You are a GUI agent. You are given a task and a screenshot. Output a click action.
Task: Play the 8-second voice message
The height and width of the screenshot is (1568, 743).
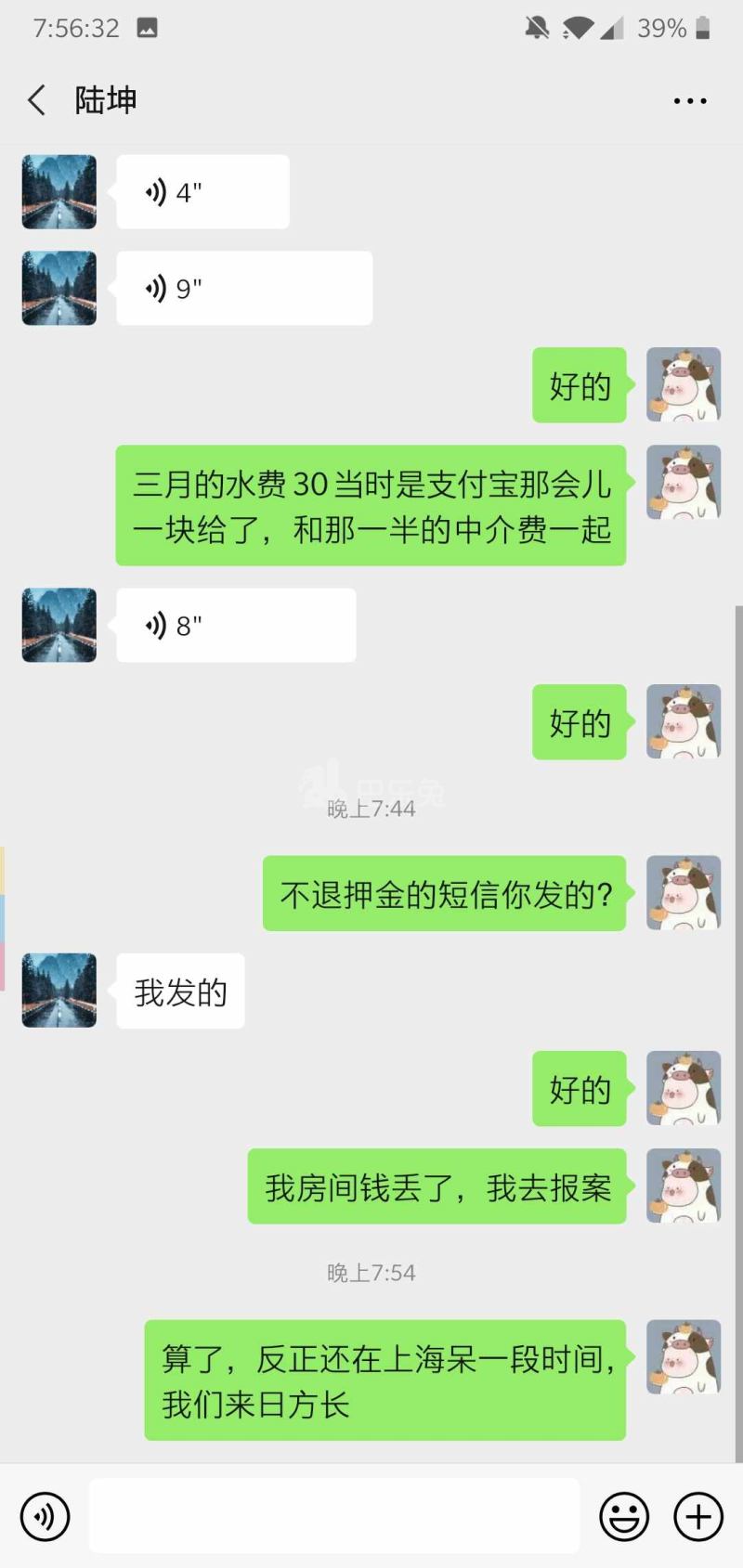236,625
